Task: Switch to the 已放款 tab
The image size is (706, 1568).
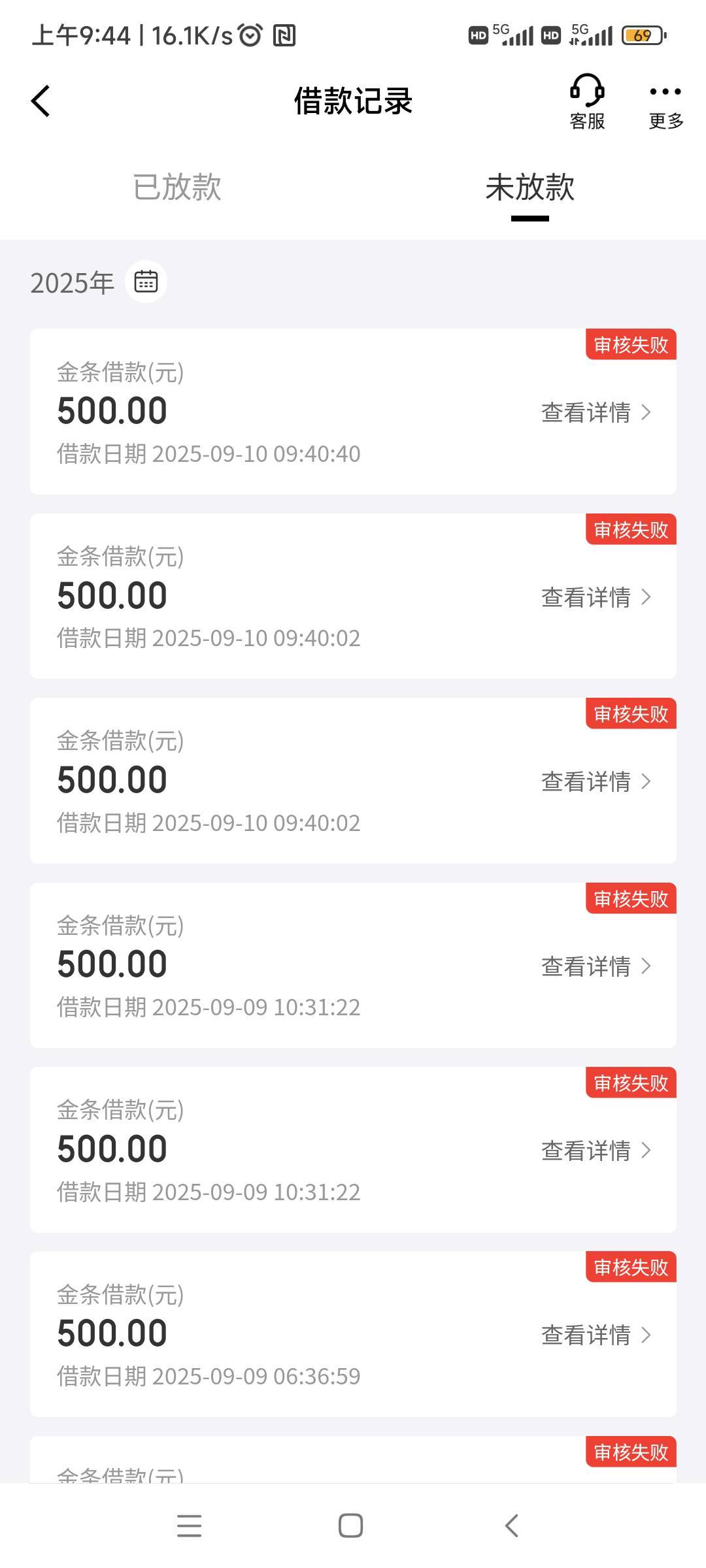Action: point(177,188)
